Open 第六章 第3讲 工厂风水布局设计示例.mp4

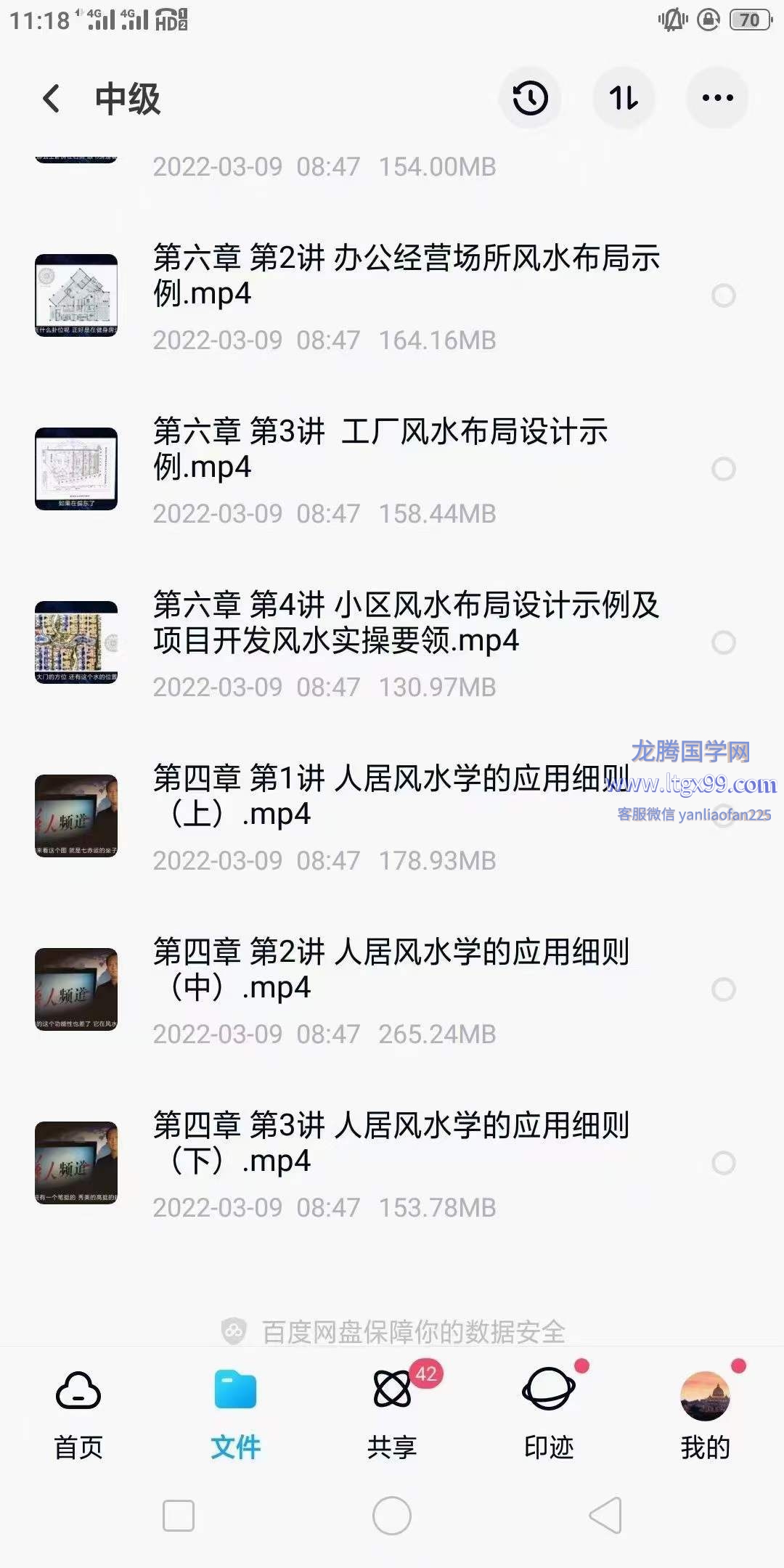coord(380,449)
